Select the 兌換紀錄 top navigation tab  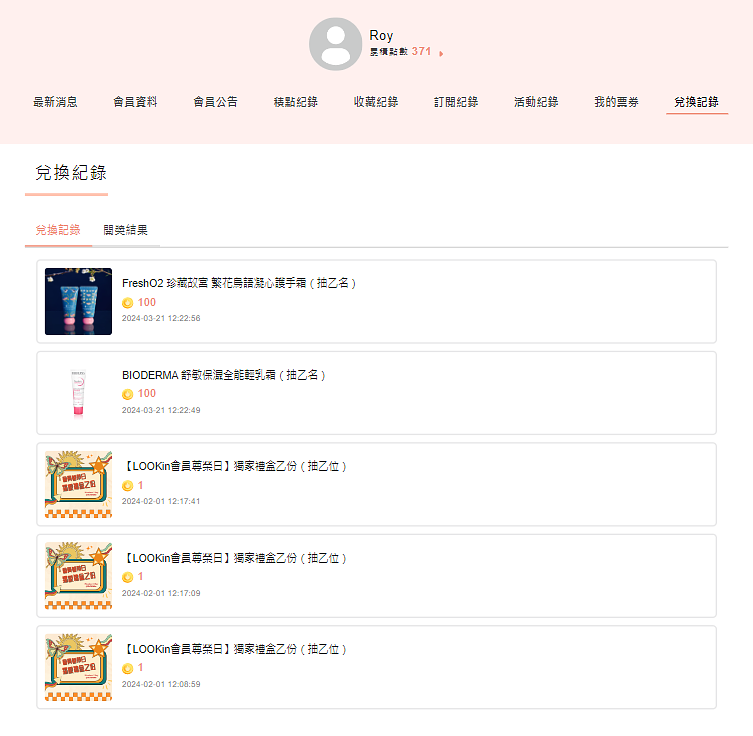click(x=696, y=102)
